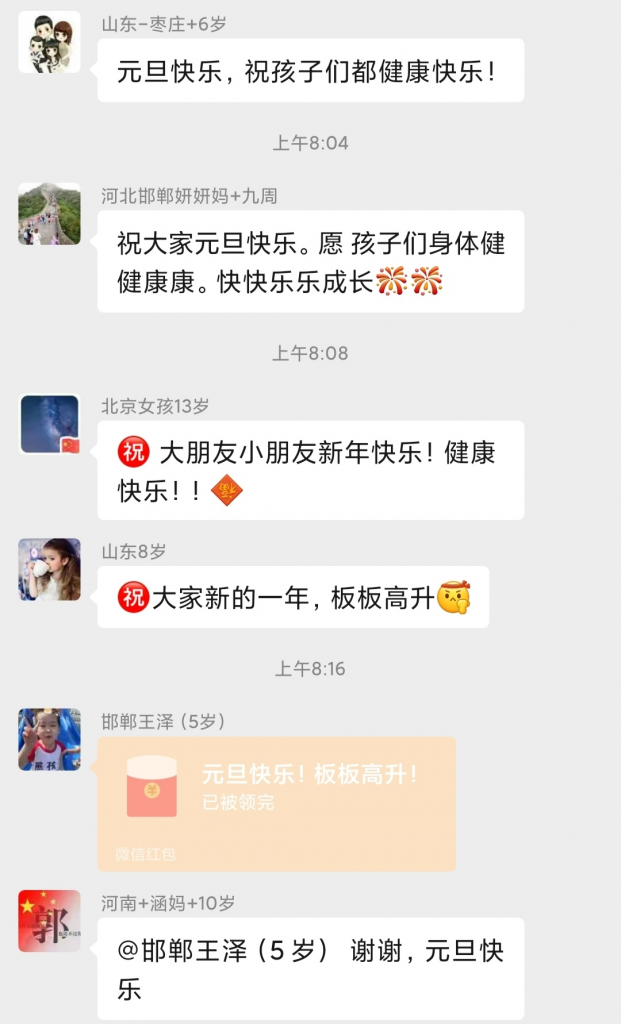View 邯郸王泽 (5岁) profile from avatar
This screenshot has height=1024, width=621.
[x=49, y=739]
